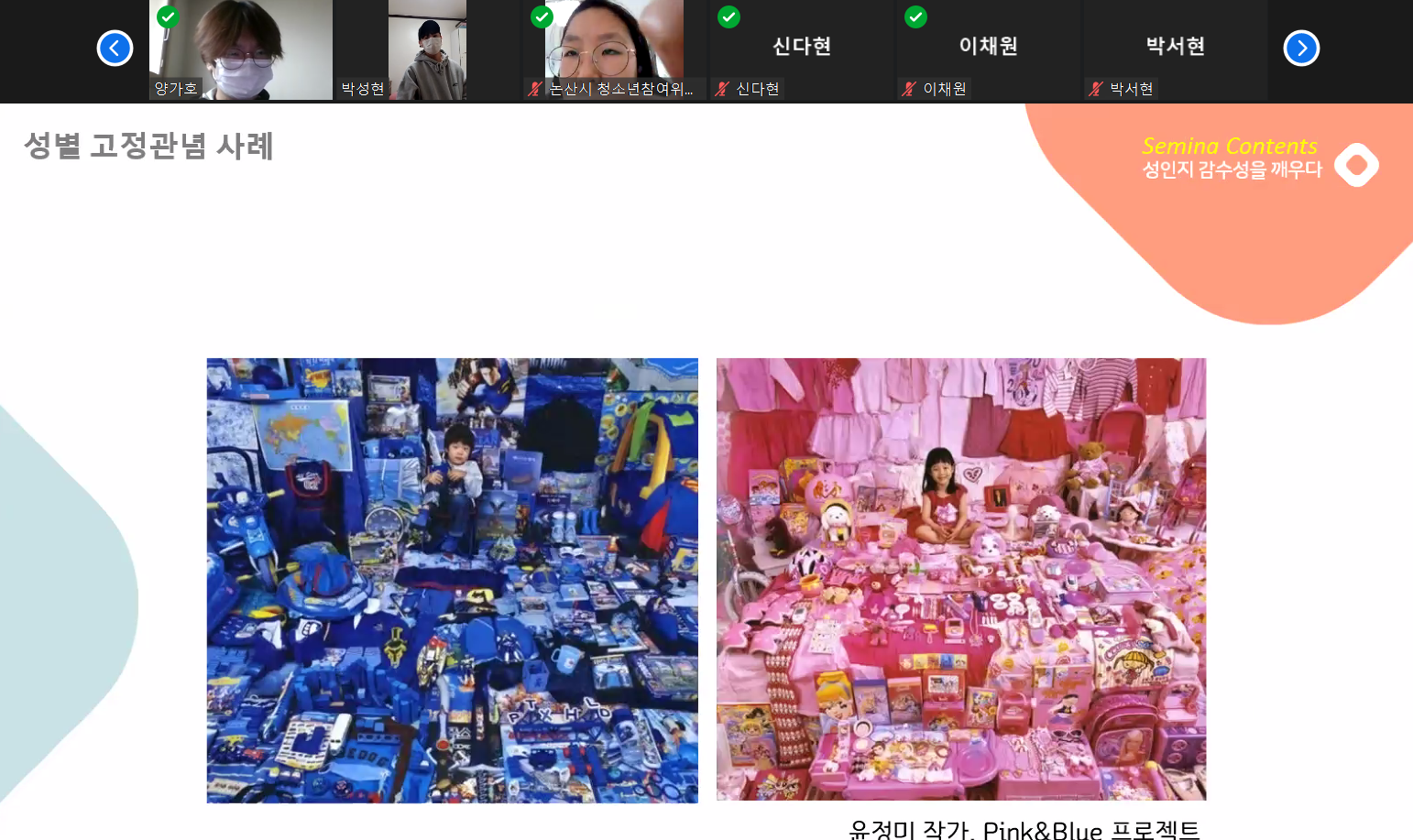Select 양가호's video tile
This screenshot has width=1413, height=840.
pyautogui.click(x=241, y=49)
